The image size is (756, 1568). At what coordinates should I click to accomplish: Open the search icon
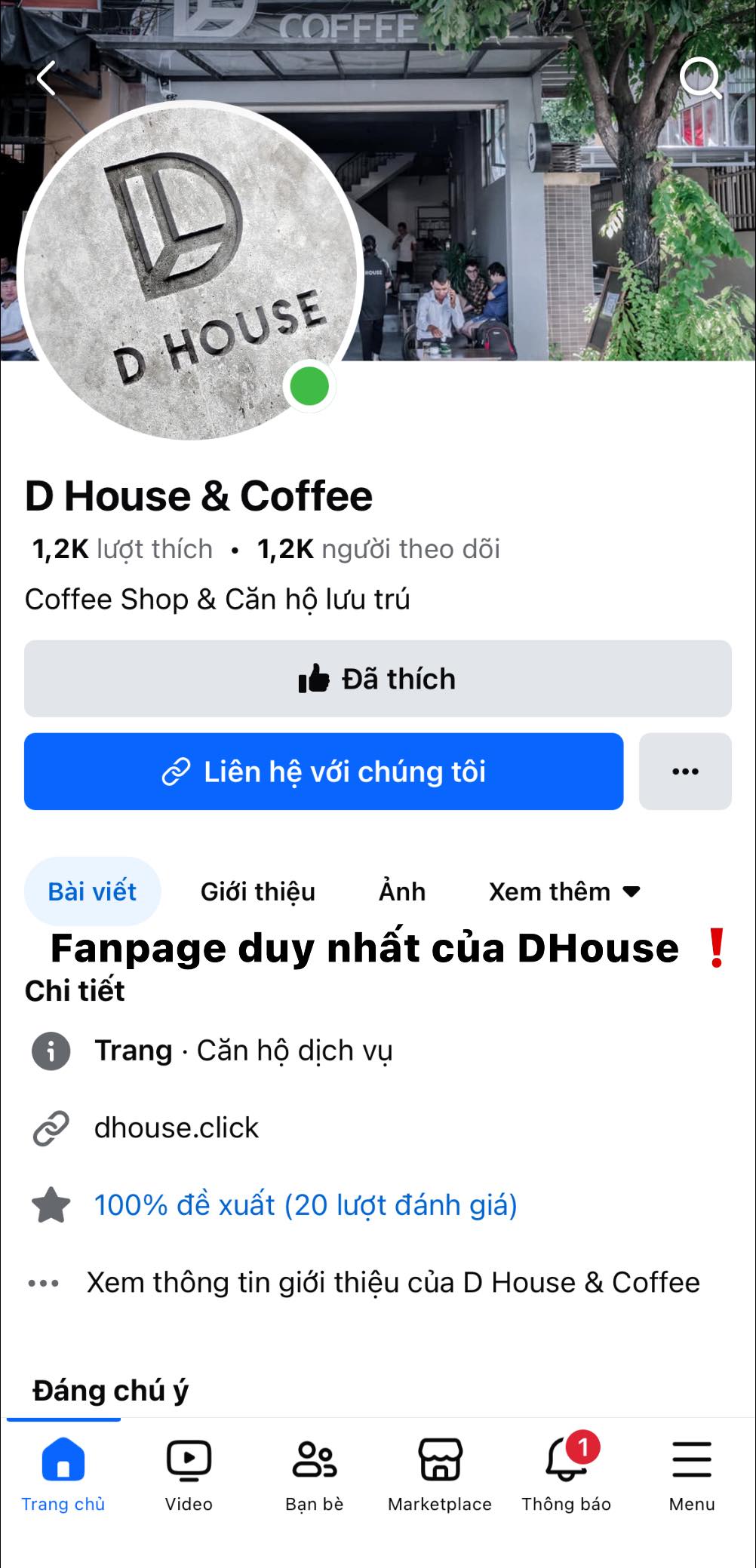click(x=702, y=78)
